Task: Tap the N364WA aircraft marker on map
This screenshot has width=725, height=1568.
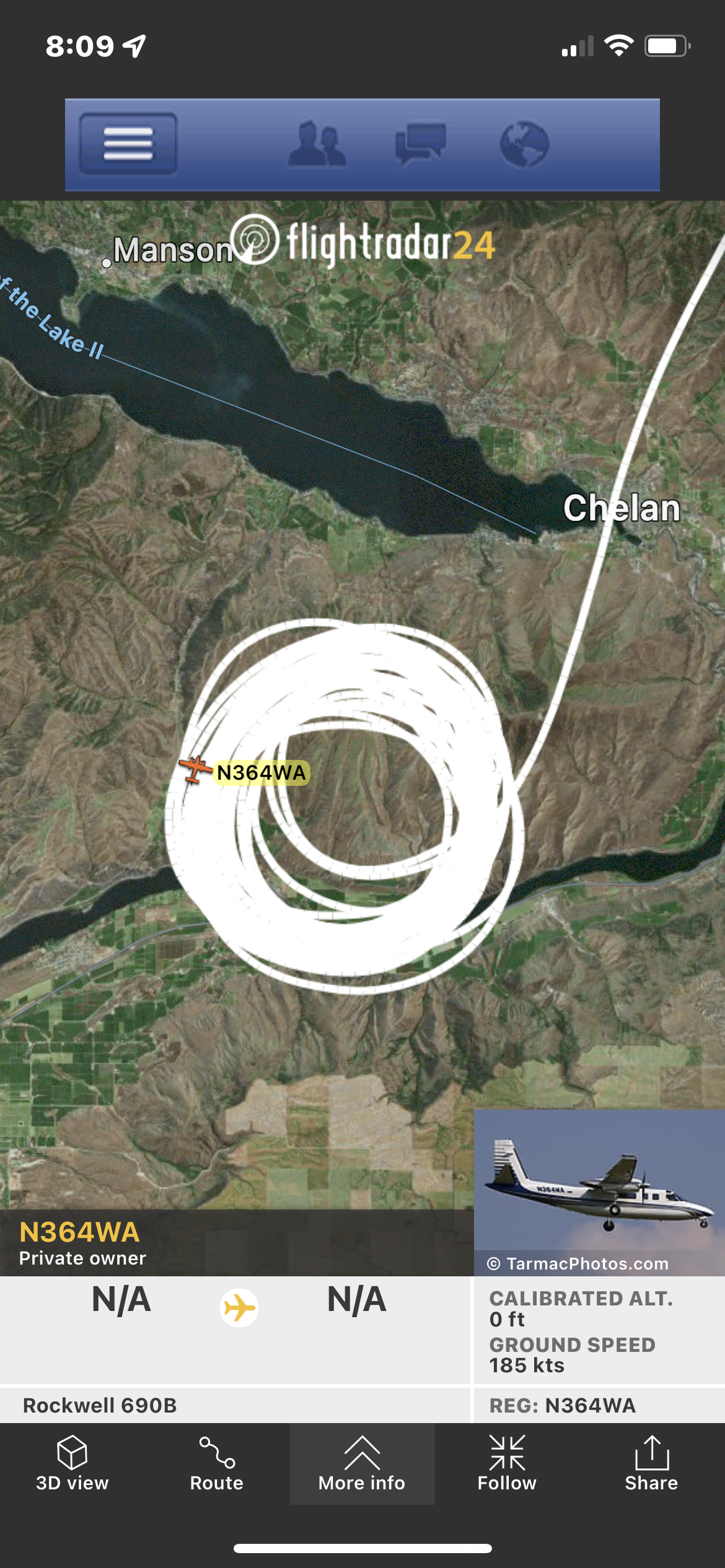Action: click(196, 770)
